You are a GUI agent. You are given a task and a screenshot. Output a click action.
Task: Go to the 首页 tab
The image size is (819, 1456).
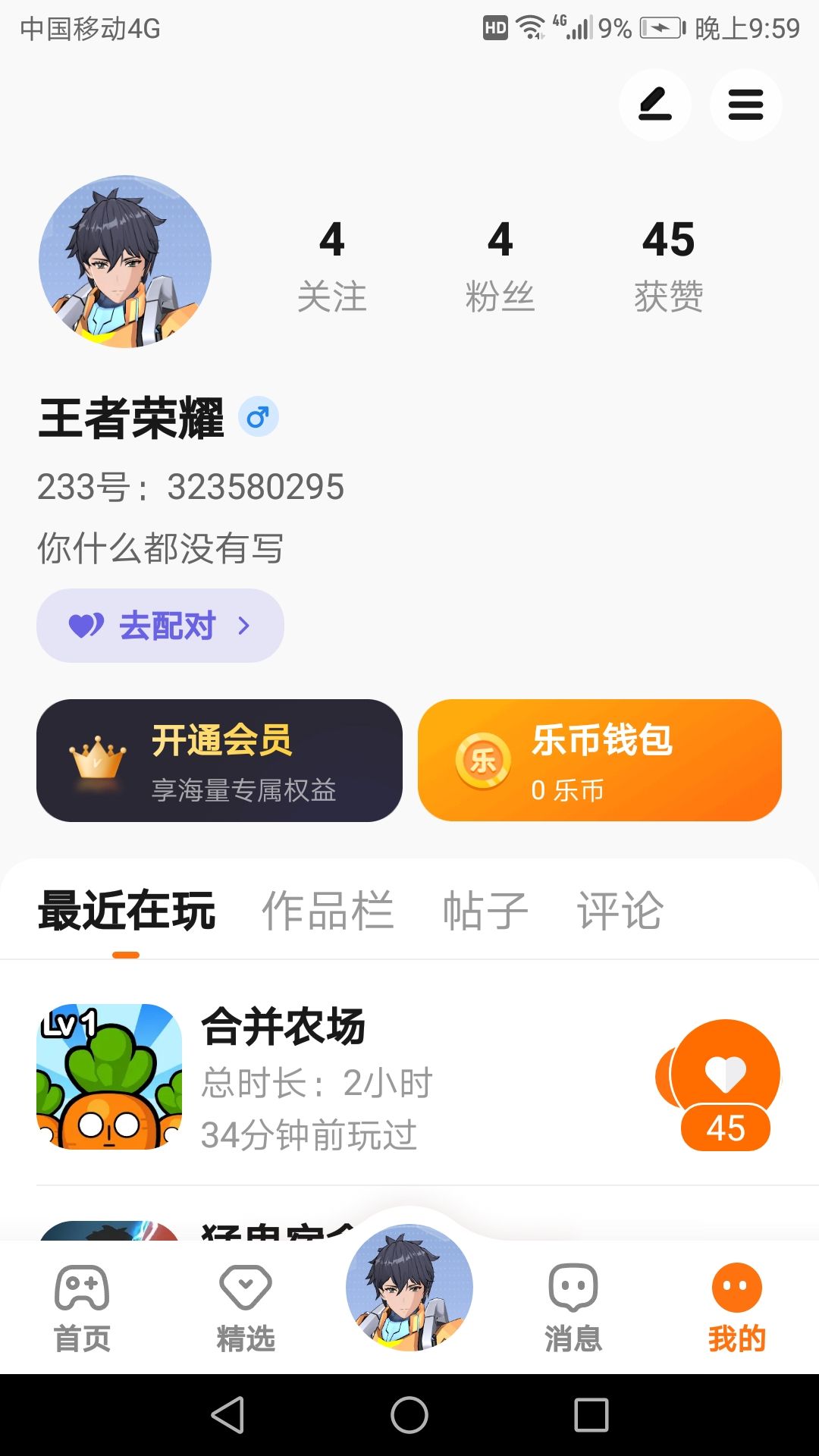pyautogui.click(x=82, y=1307)
